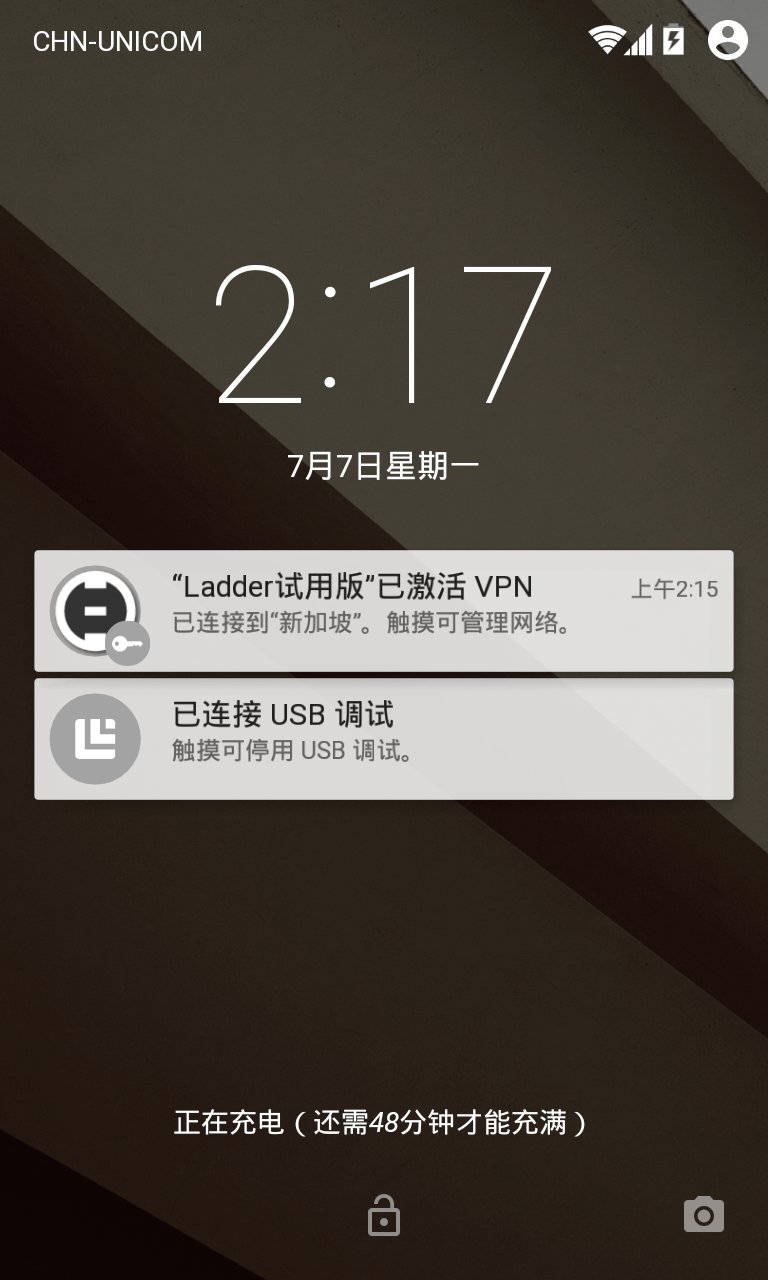Tap the lock icon to unlock

pyautogui.click(x=384, y=1215)
